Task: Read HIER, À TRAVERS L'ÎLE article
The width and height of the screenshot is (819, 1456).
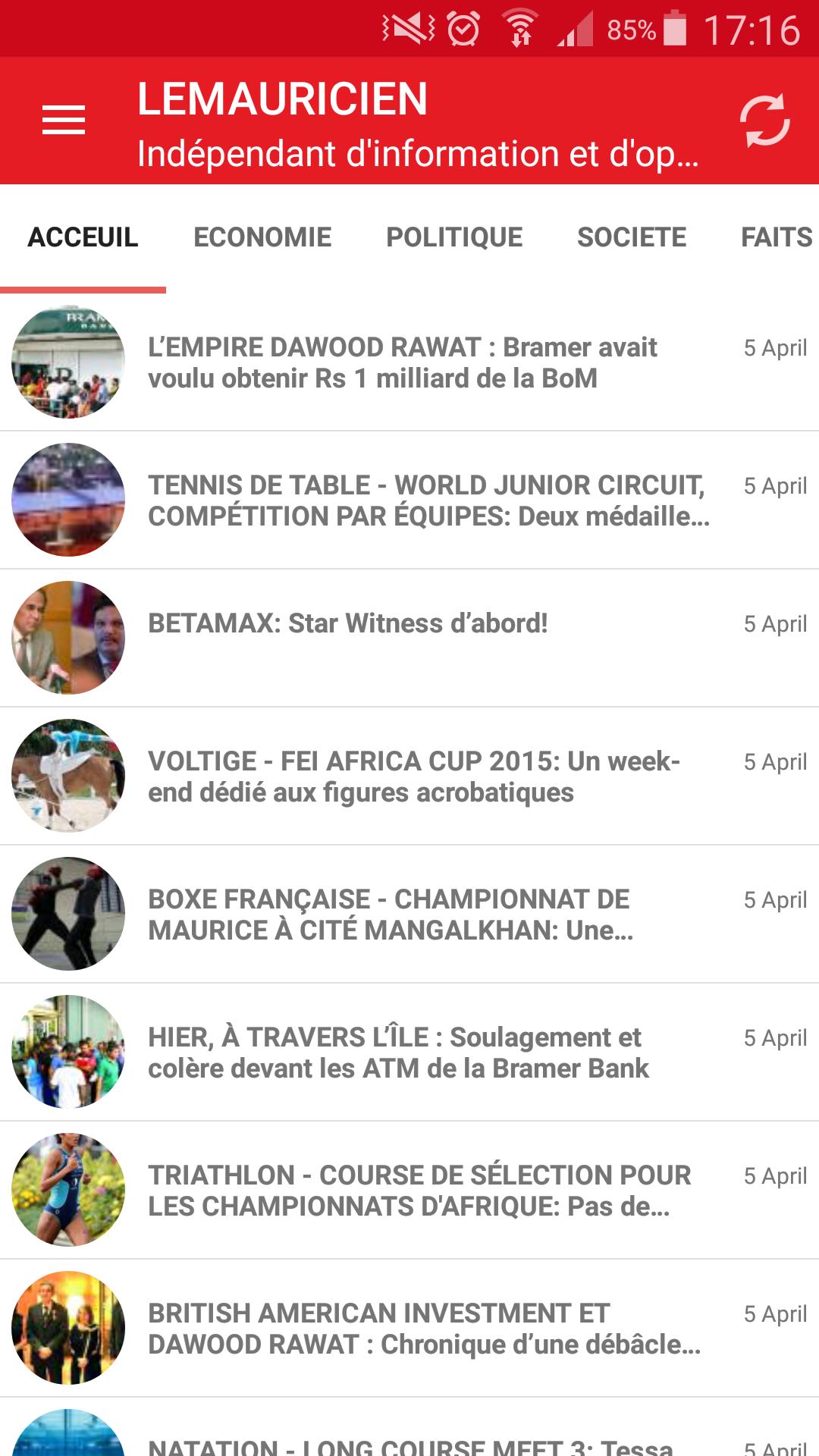Action: (x=398, y=1053)
